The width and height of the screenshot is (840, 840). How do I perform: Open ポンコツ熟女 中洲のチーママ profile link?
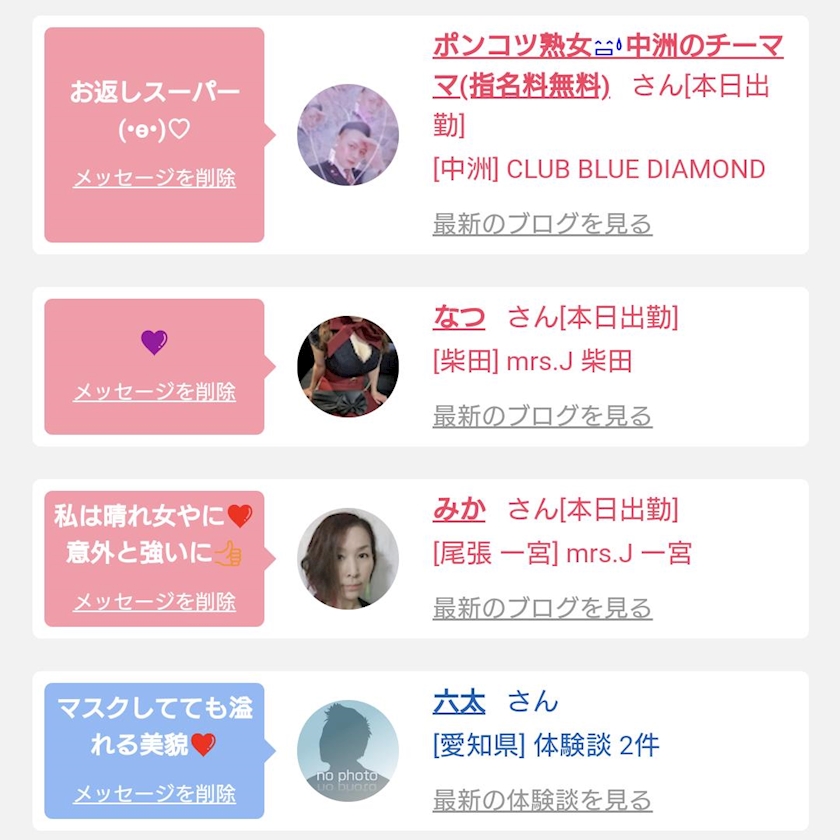click(x=608, y=66)
